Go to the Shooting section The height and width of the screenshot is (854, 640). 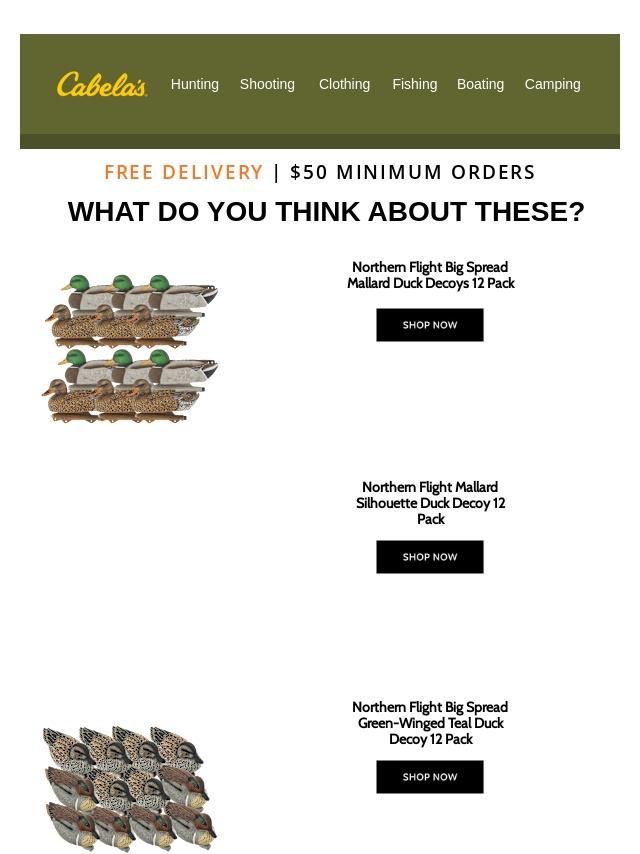(267, 84)
